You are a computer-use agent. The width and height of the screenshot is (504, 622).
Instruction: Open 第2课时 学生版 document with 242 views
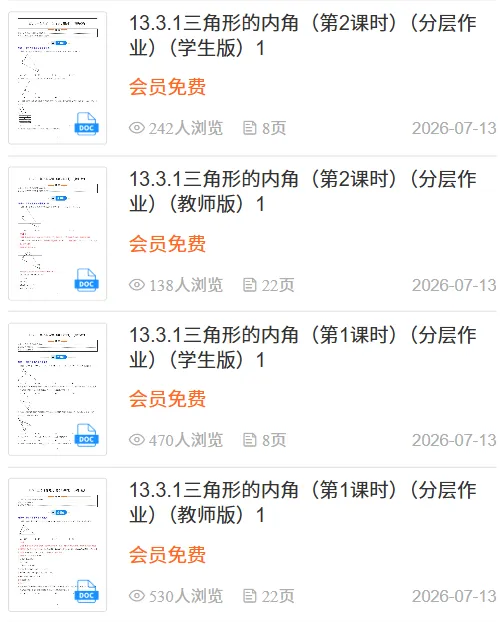(303, 36)
